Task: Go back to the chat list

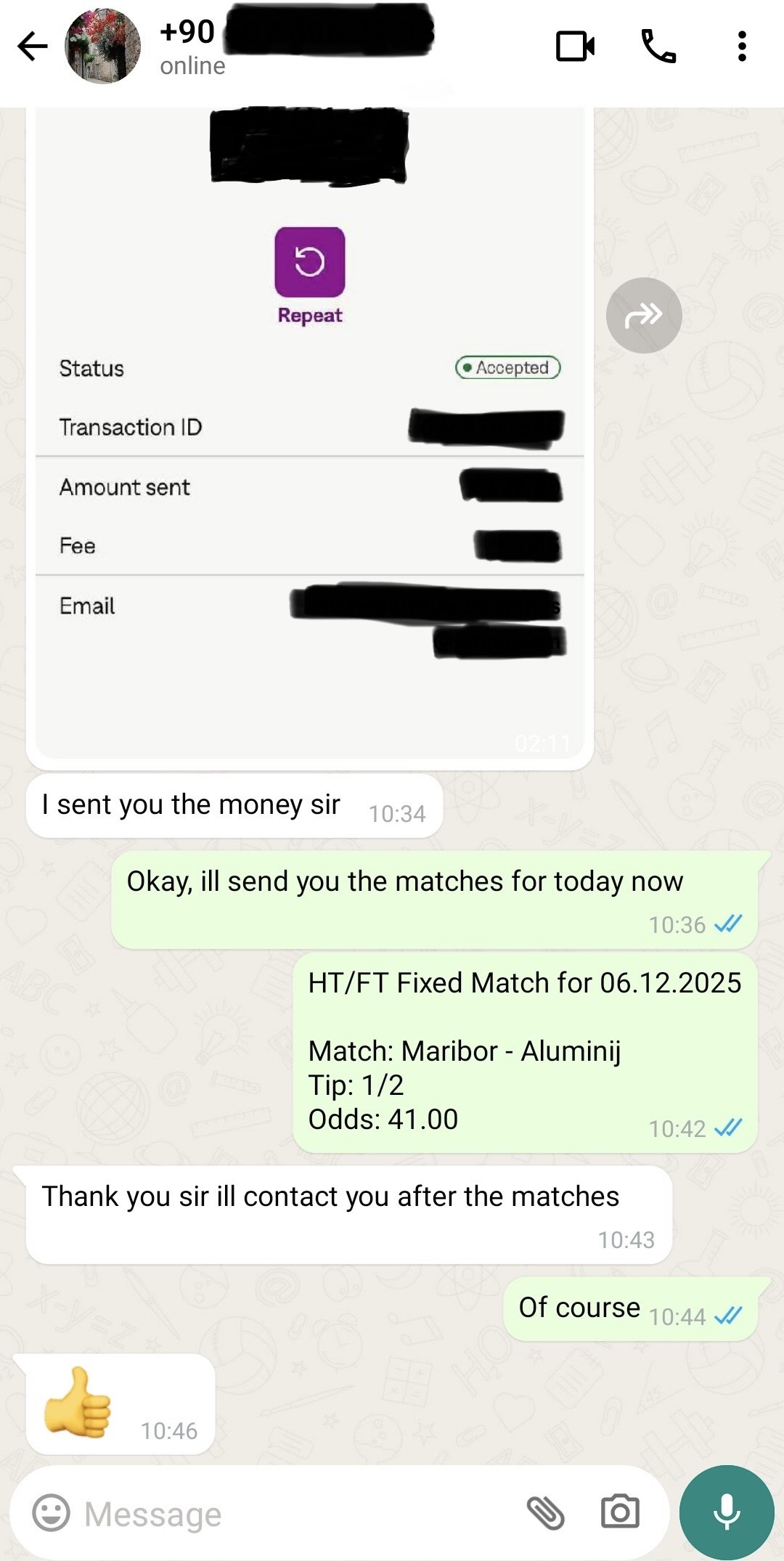Action: coord(33,46)
